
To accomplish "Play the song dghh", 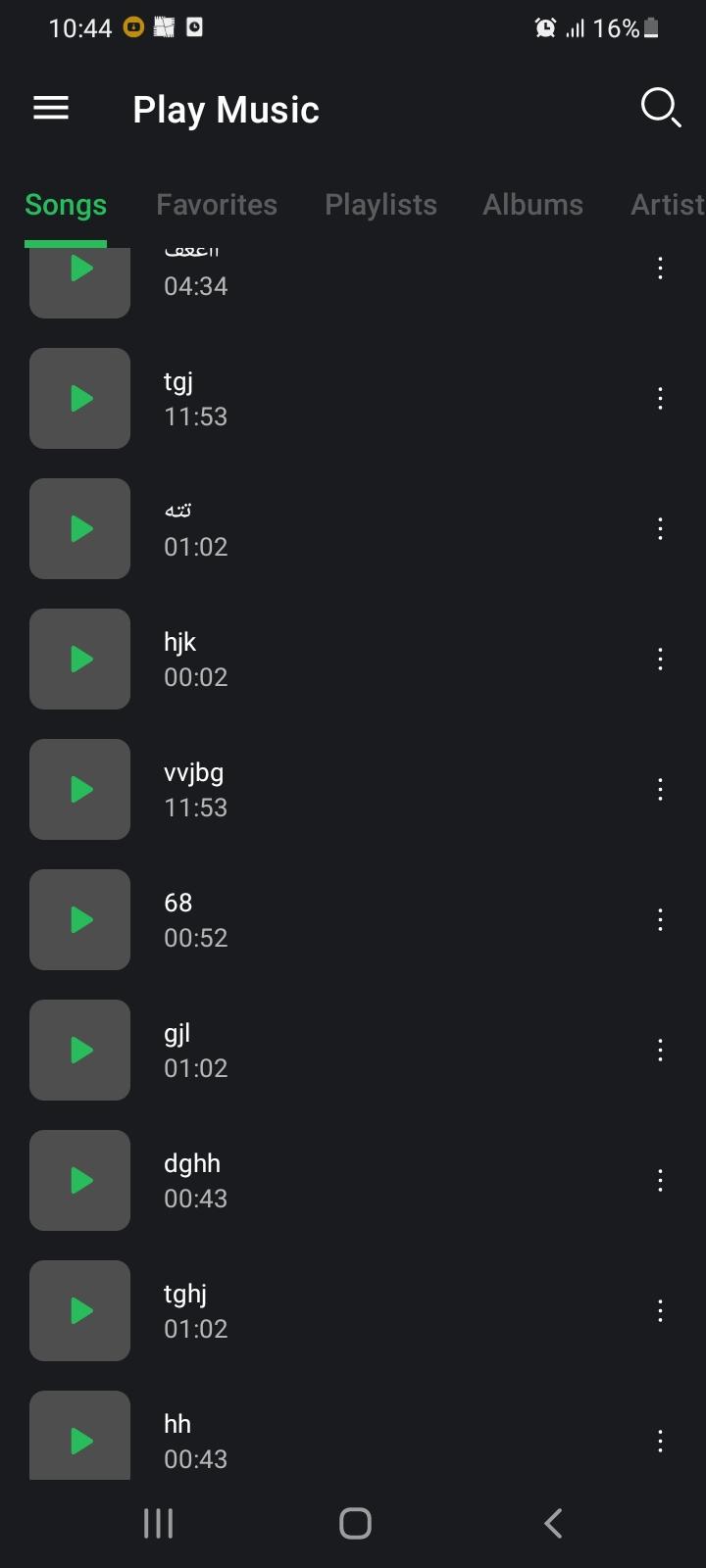I will [79, 1180].
